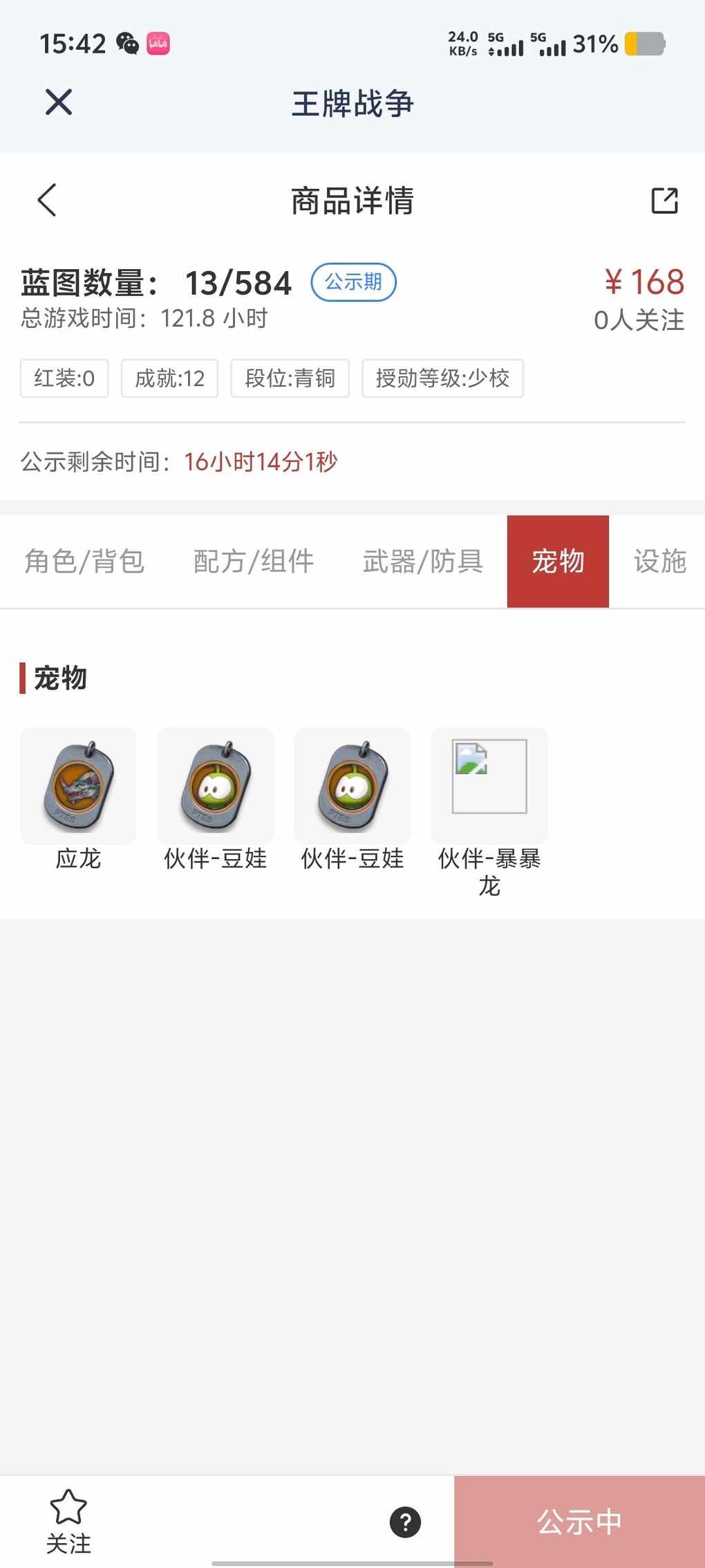Open the 武器/防具 tab
This screenshot has width=705, height=1568.
pyautogui.click(x=422, y=561)
